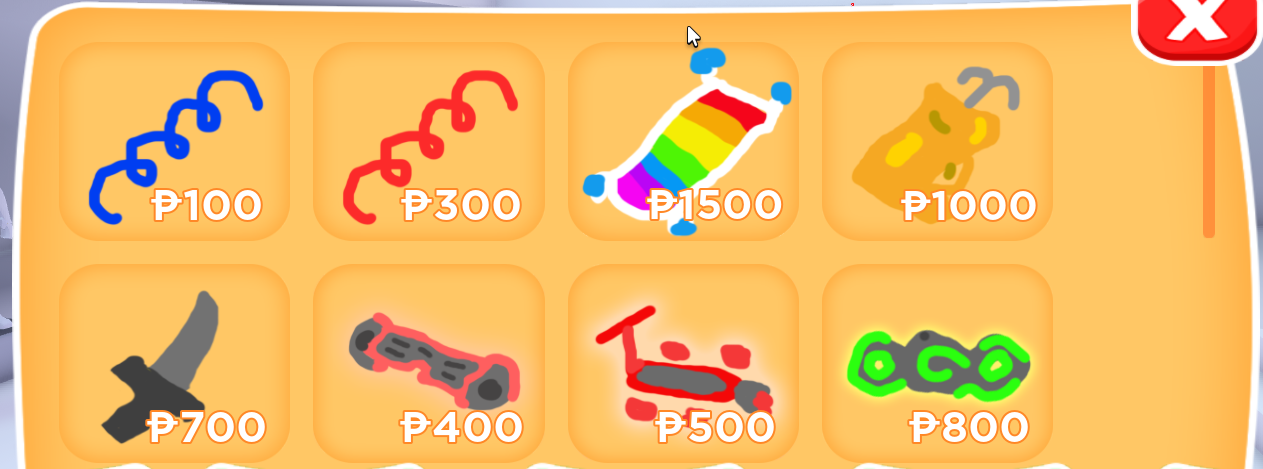Pick the rainbow carpet priced 1500
Viewport: 1263px width, 469px height.
(x=683, y=142)
